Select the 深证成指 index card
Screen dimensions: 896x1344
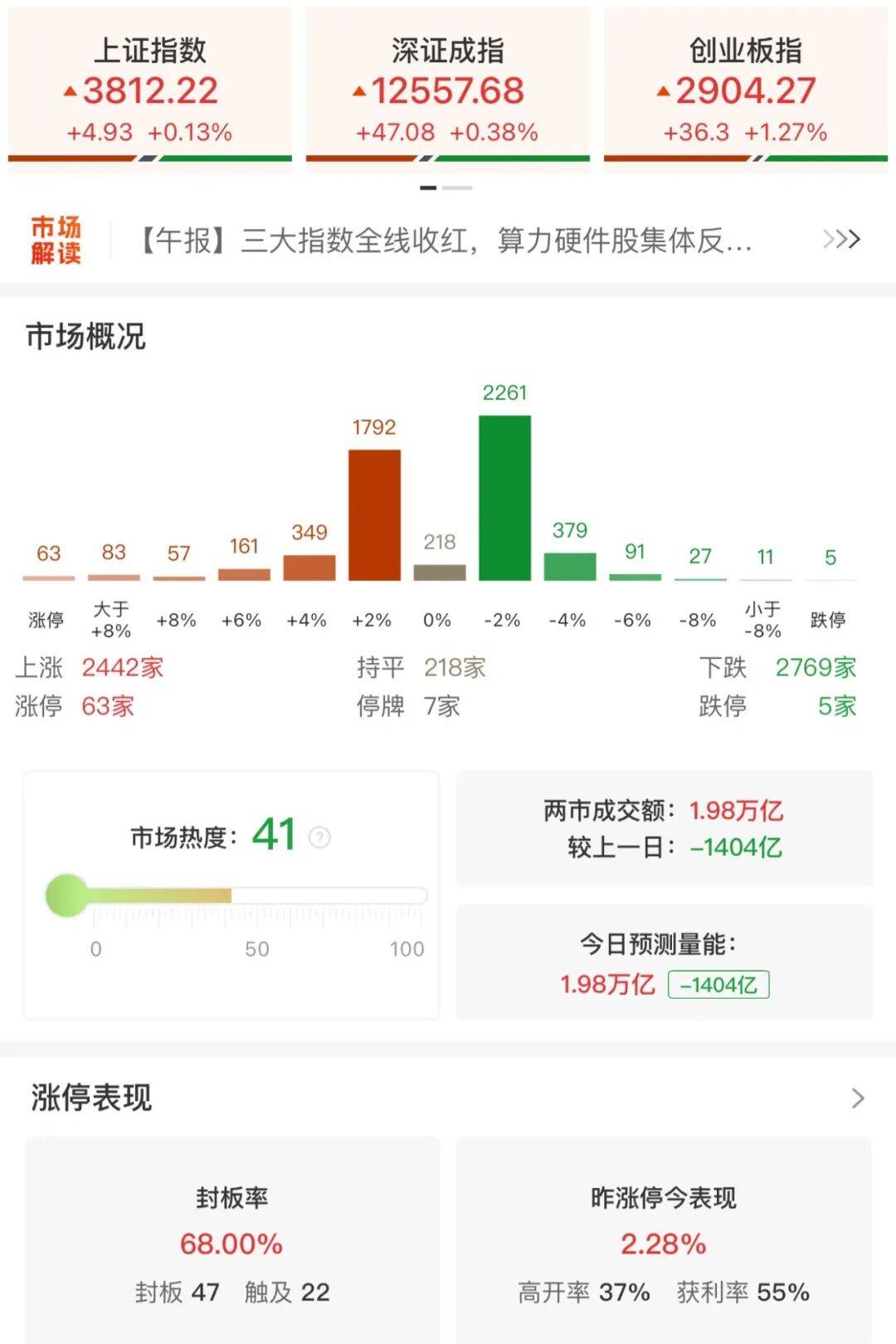click(x=446, y=83)
